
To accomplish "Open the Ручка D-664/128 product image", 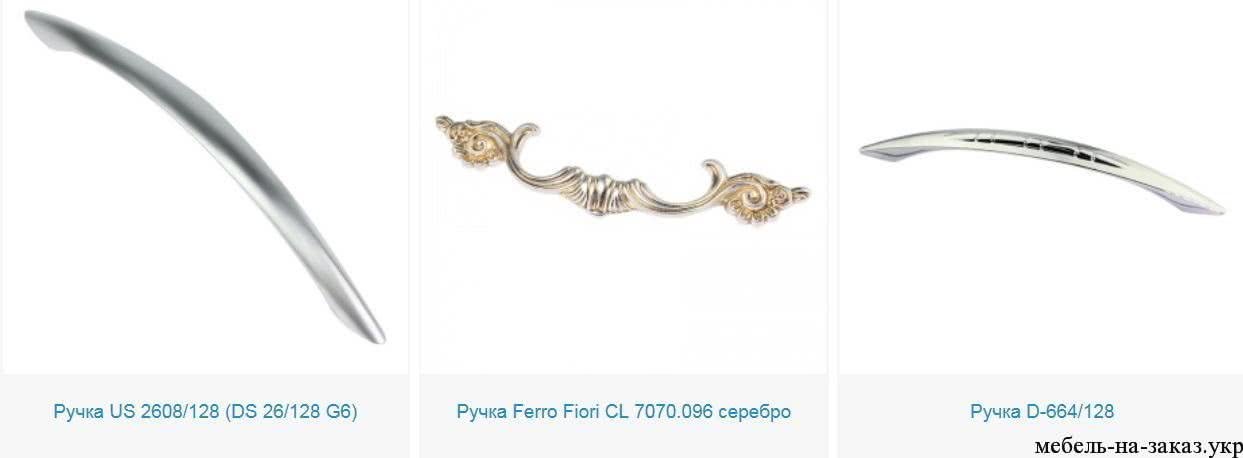I will (1040, 168).
